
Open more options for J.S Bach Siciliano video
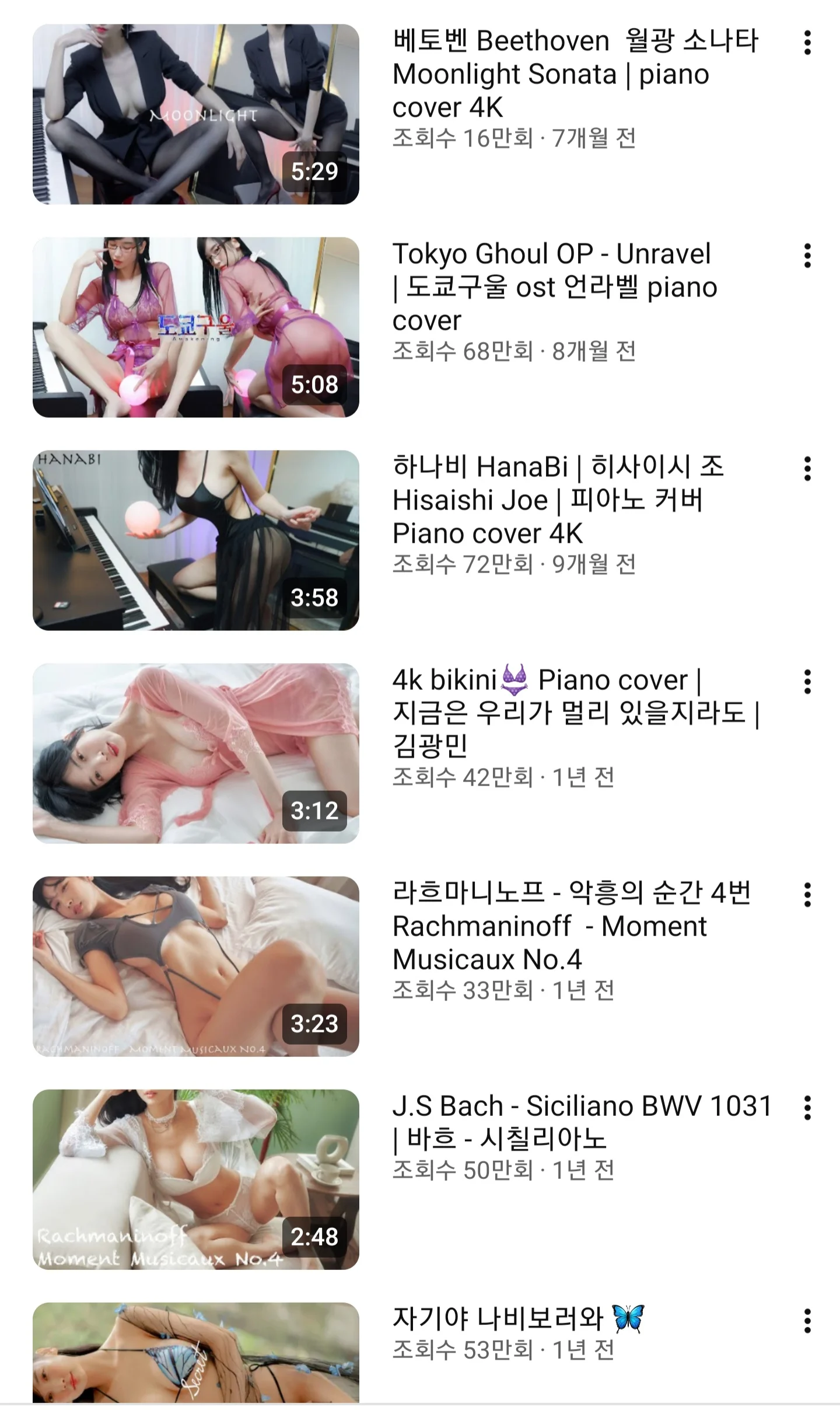point(807,1108)
